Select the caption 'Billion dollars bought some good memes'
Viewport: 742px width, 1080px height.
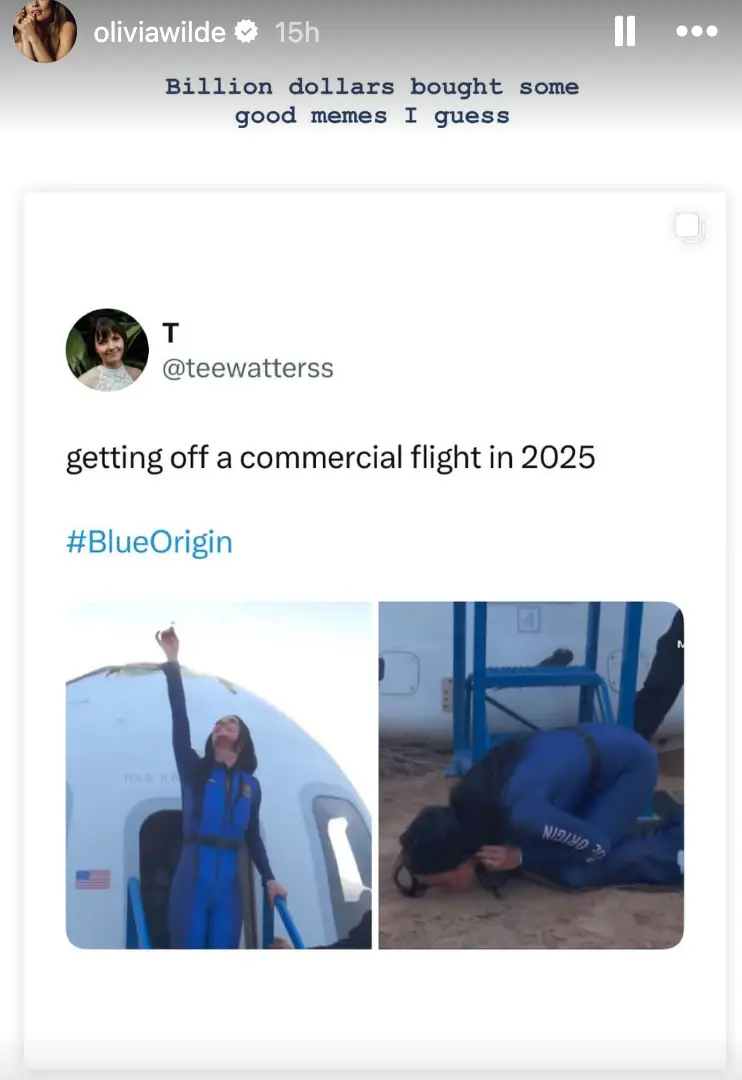[371, 100]
